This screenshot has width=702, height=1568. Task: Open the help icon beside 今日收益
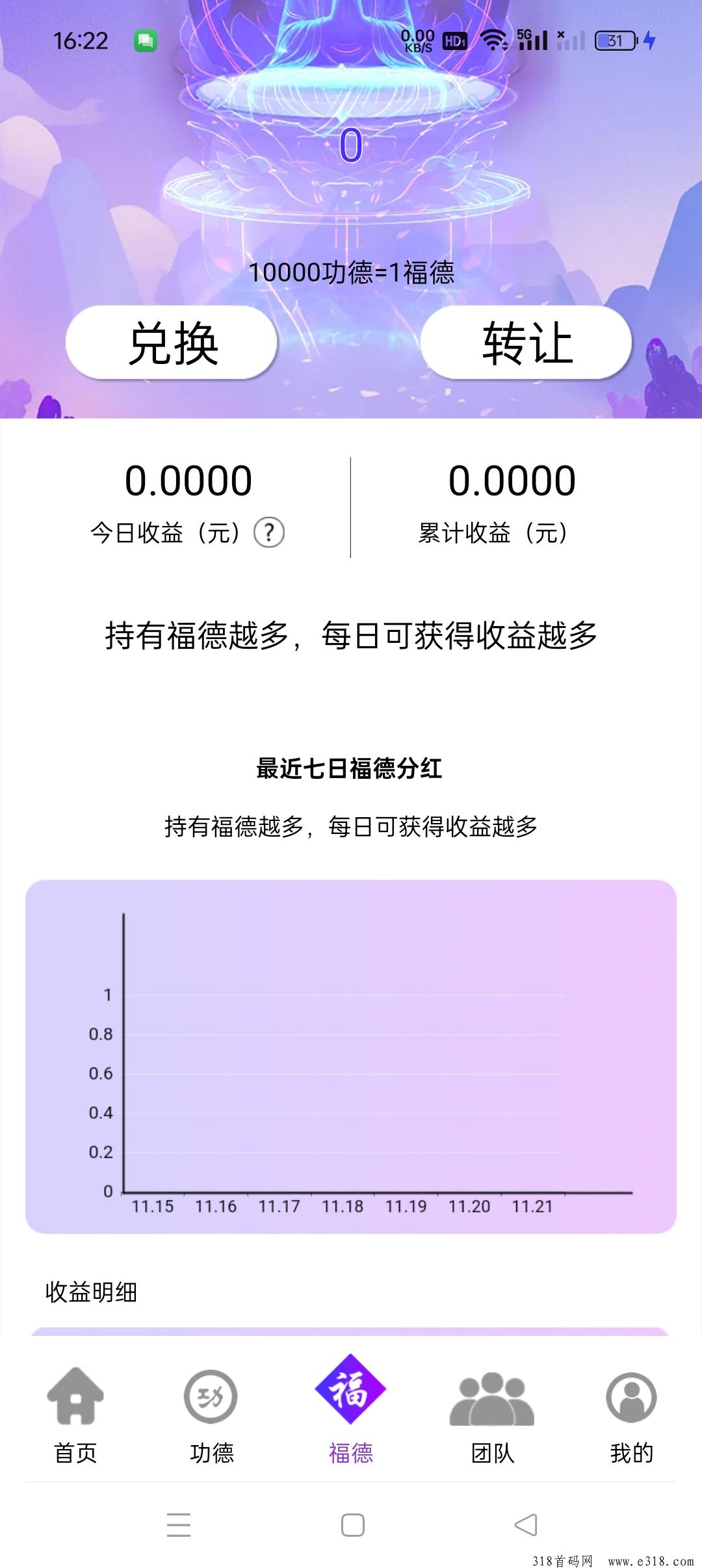(x=268, y=532)
